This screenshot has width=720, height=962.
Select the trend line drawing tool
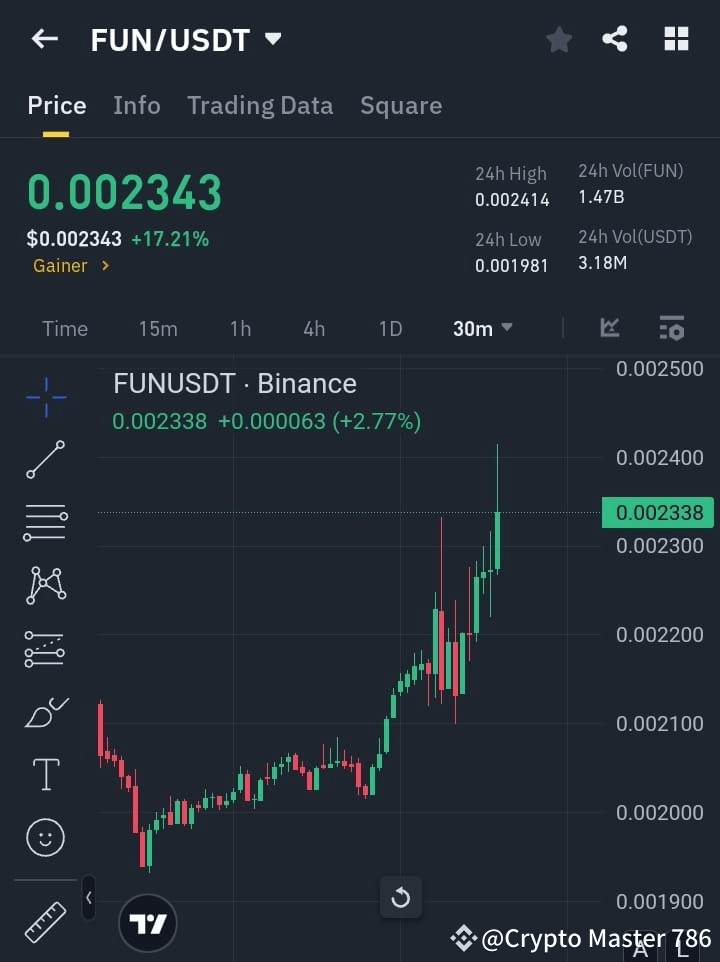point(44,461)
